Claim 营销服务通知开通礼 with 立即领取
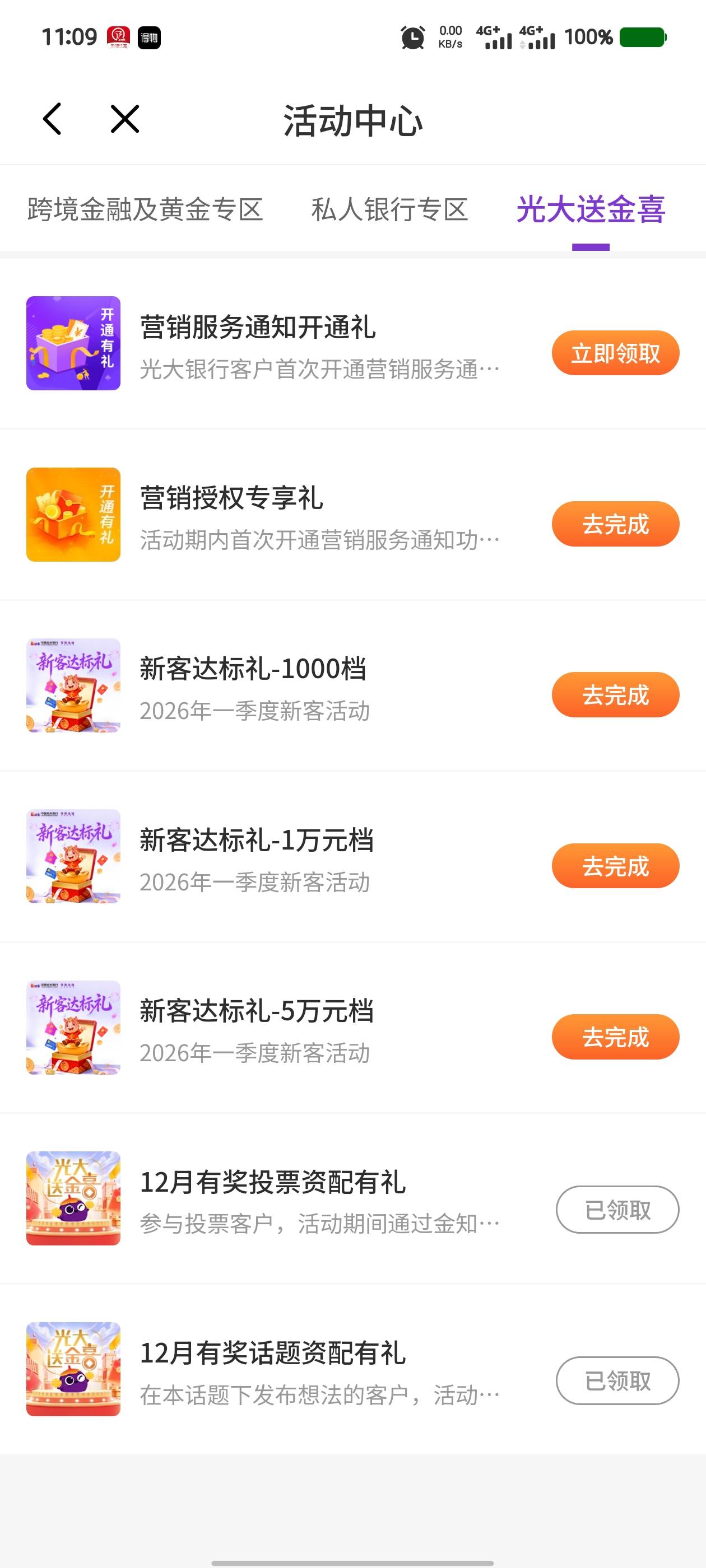 pyautogui.click(x=615, y=353)
